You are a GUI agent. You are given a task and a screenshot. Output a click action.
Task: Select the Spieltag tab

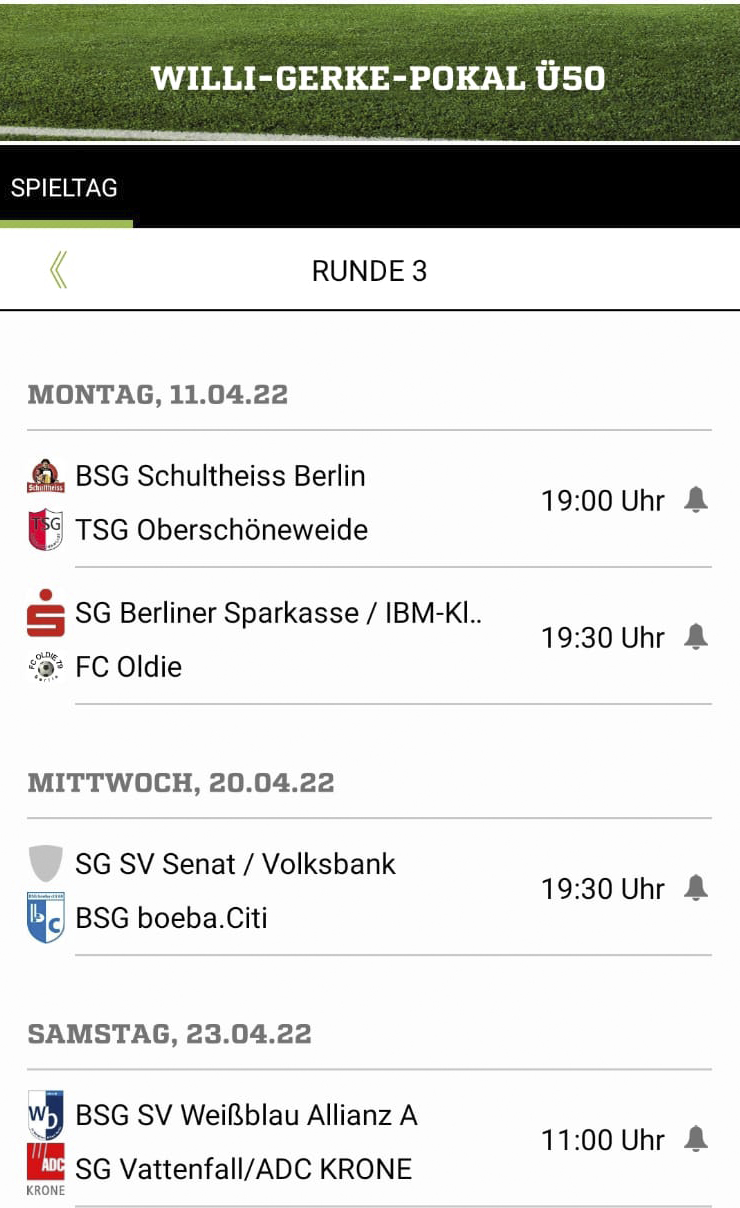tap(65, 188)
